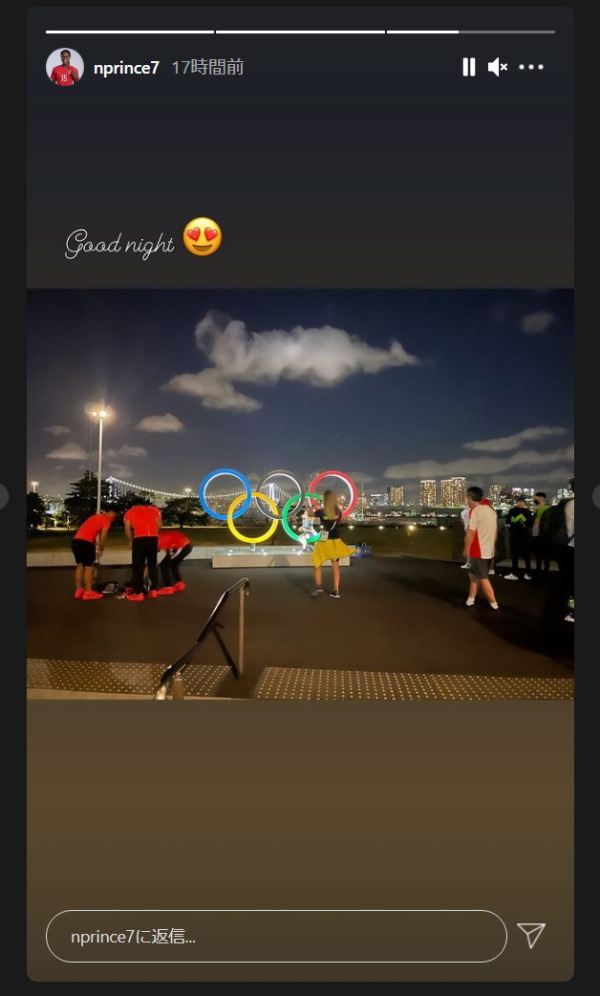Tap the reply to nprince7 field

[276, 936]
